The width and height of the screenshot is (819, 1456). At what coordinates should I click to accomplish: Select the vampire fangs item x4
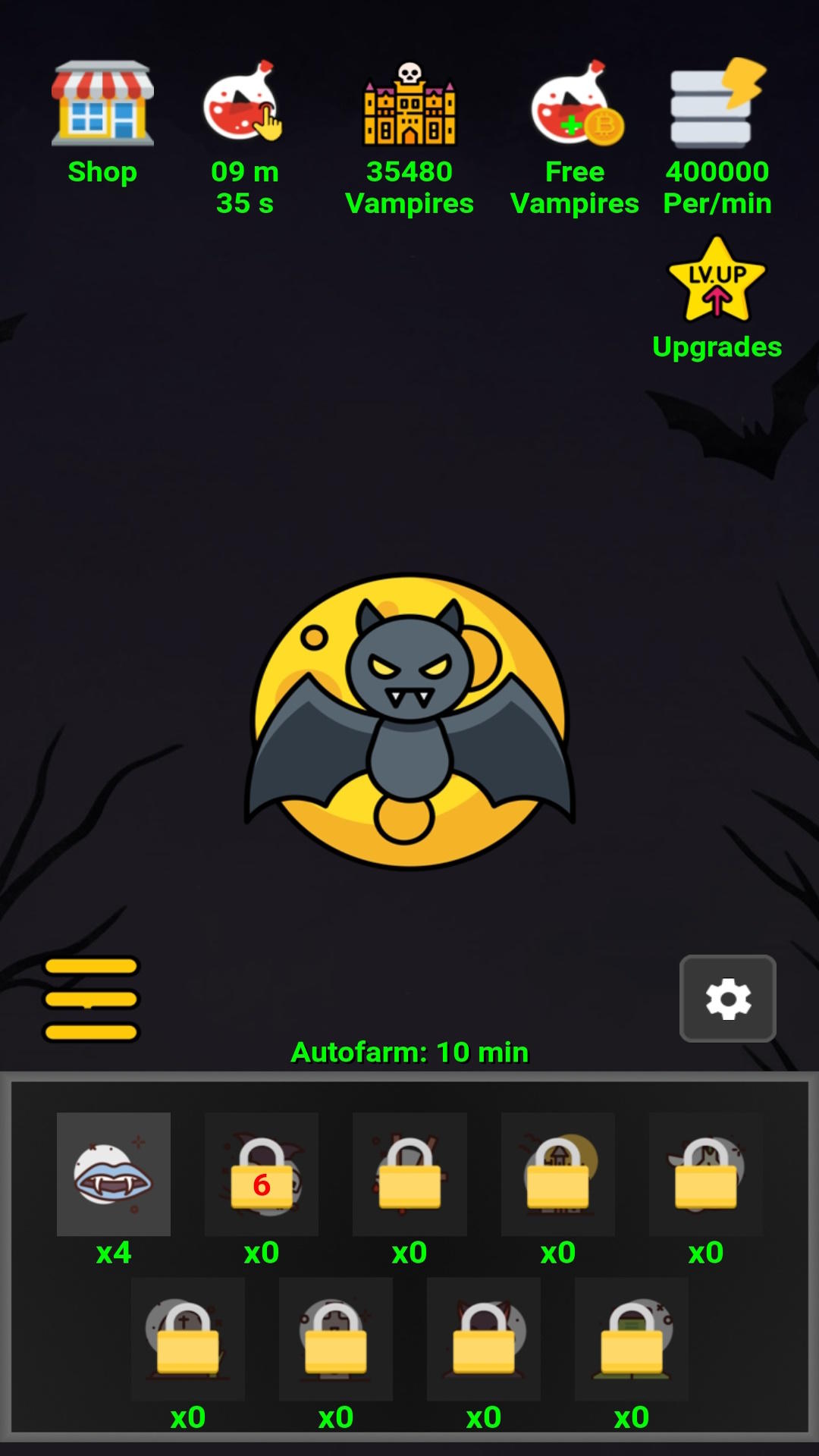[114, 1174]
